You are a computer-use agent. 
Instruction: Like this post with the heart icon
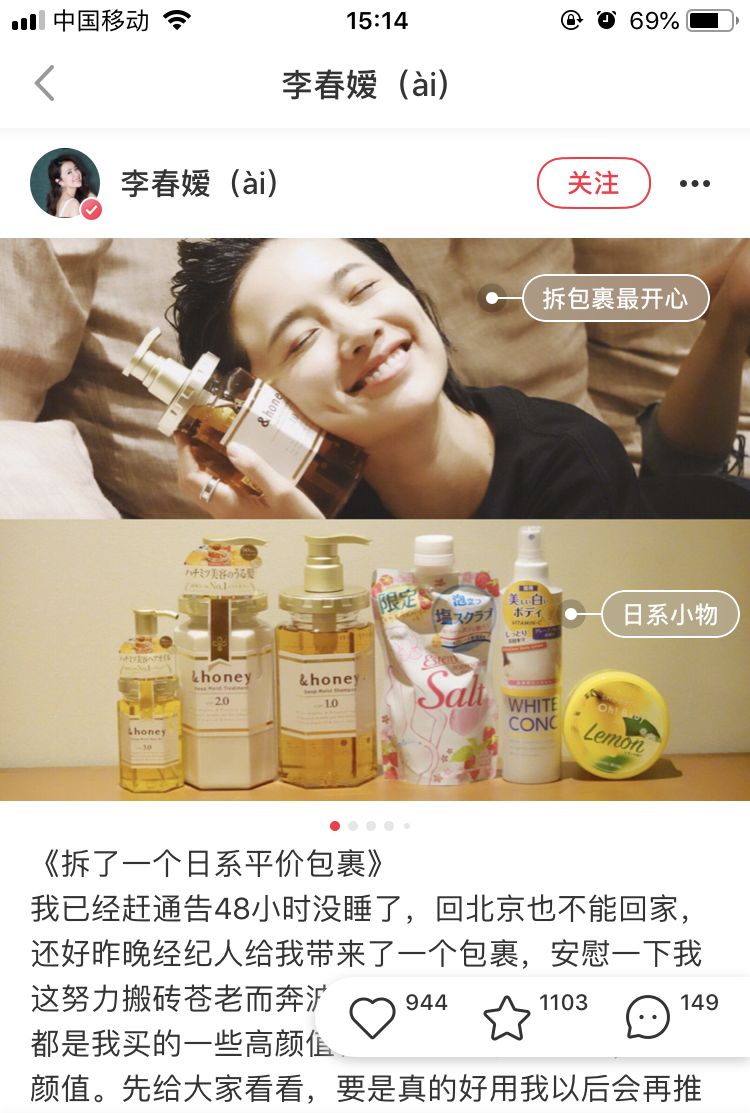pyautogui.click(x=373, y=1018)
